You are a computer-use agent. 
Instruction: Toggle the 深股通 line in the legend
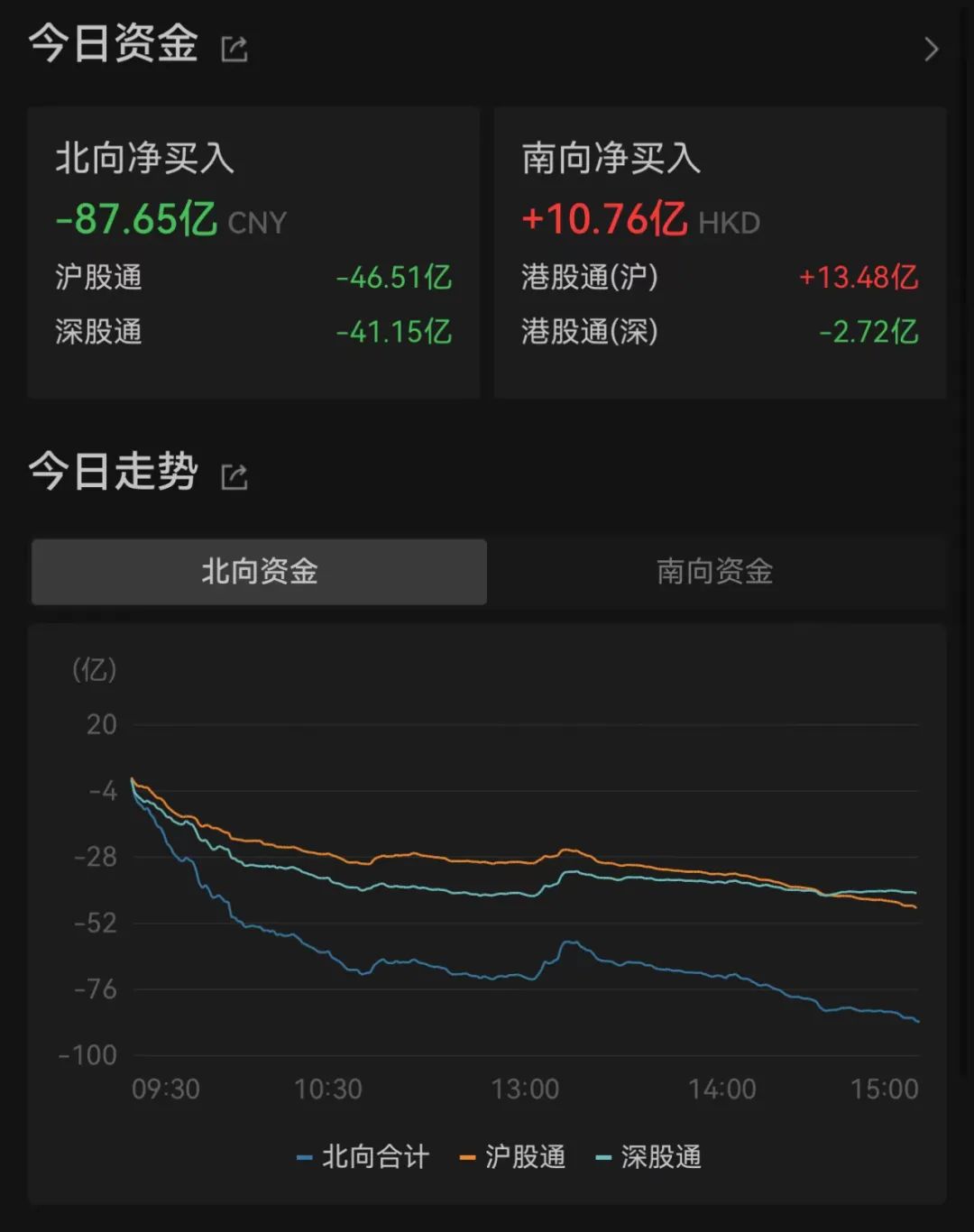tap(649, 1157)
